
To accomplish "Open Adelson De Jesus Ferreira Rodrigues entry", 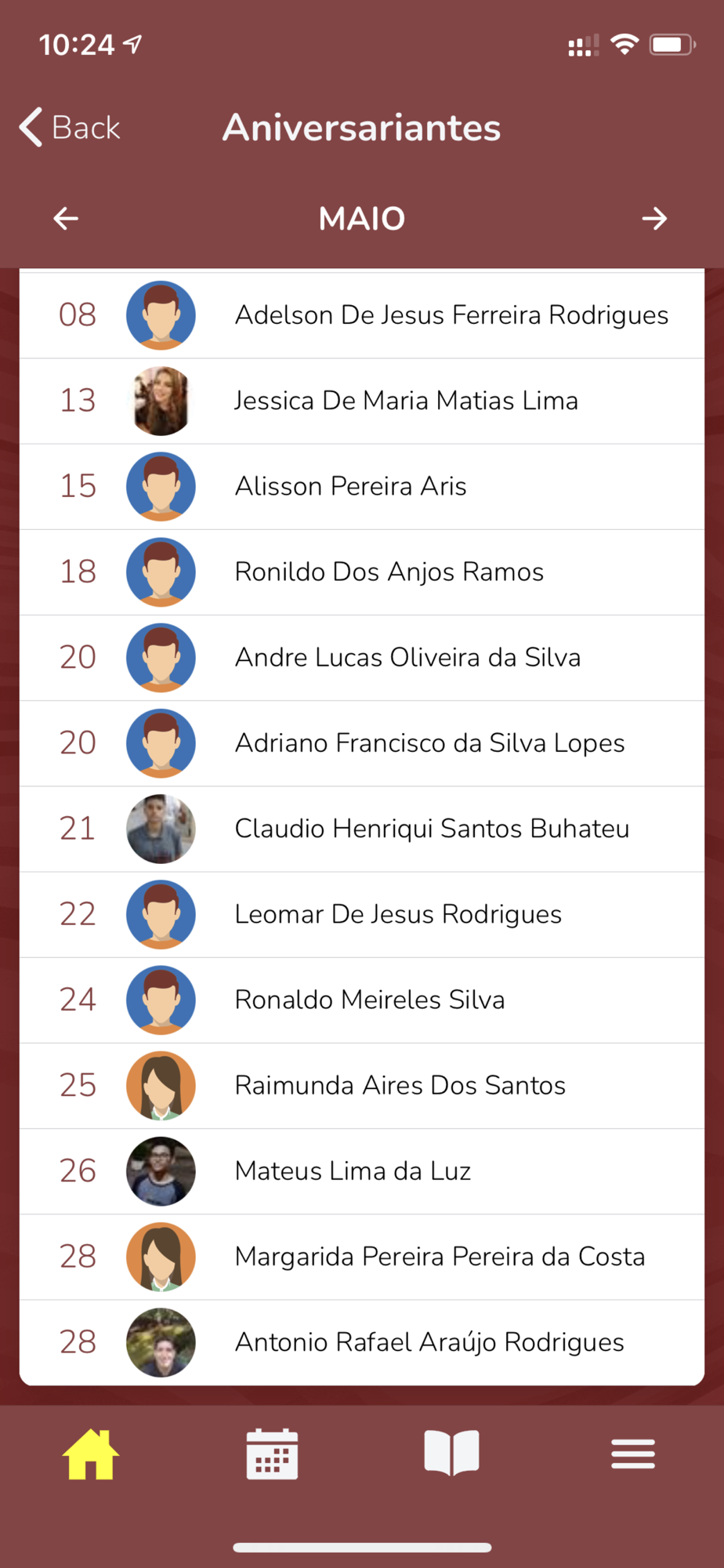I will tap(362, 315).
